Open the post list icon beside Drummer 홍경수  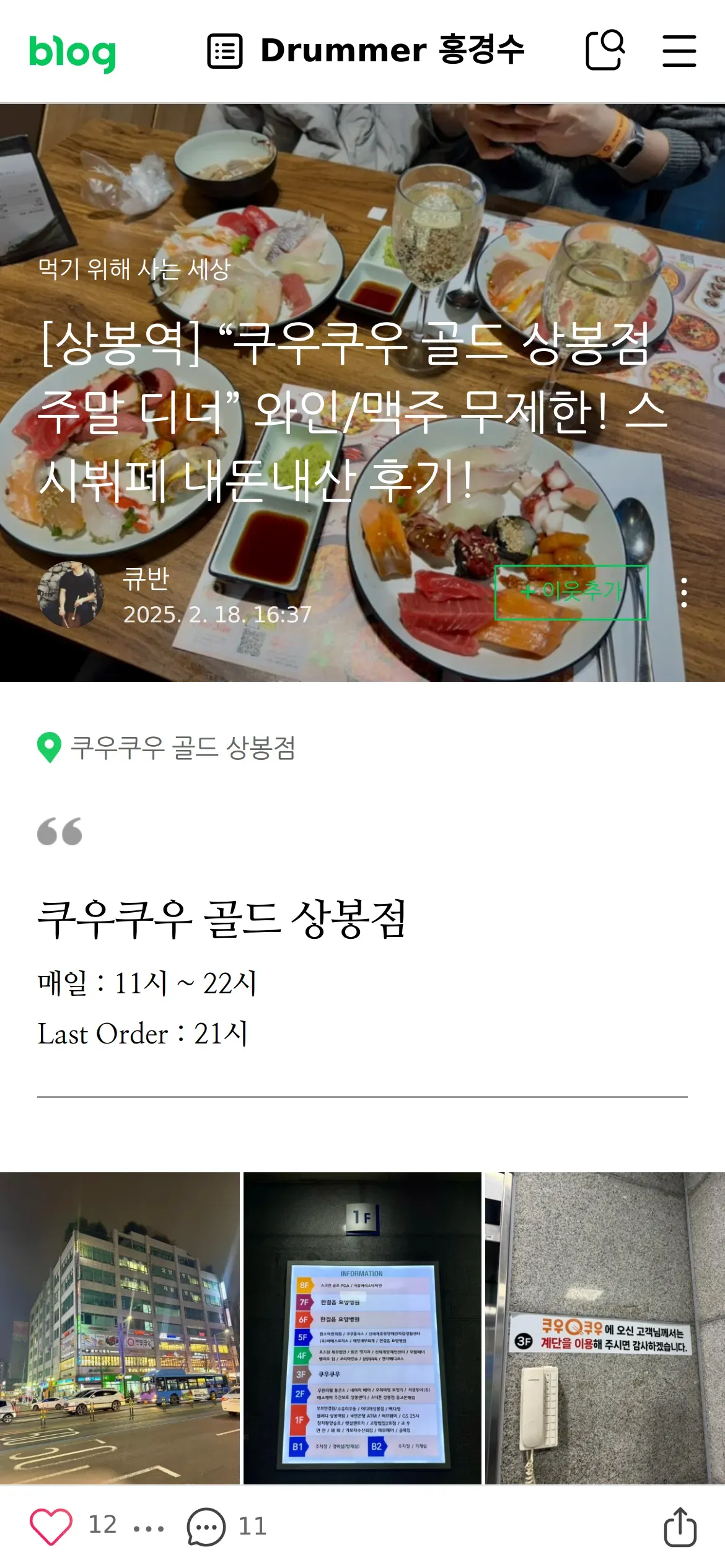click(224, 51)
